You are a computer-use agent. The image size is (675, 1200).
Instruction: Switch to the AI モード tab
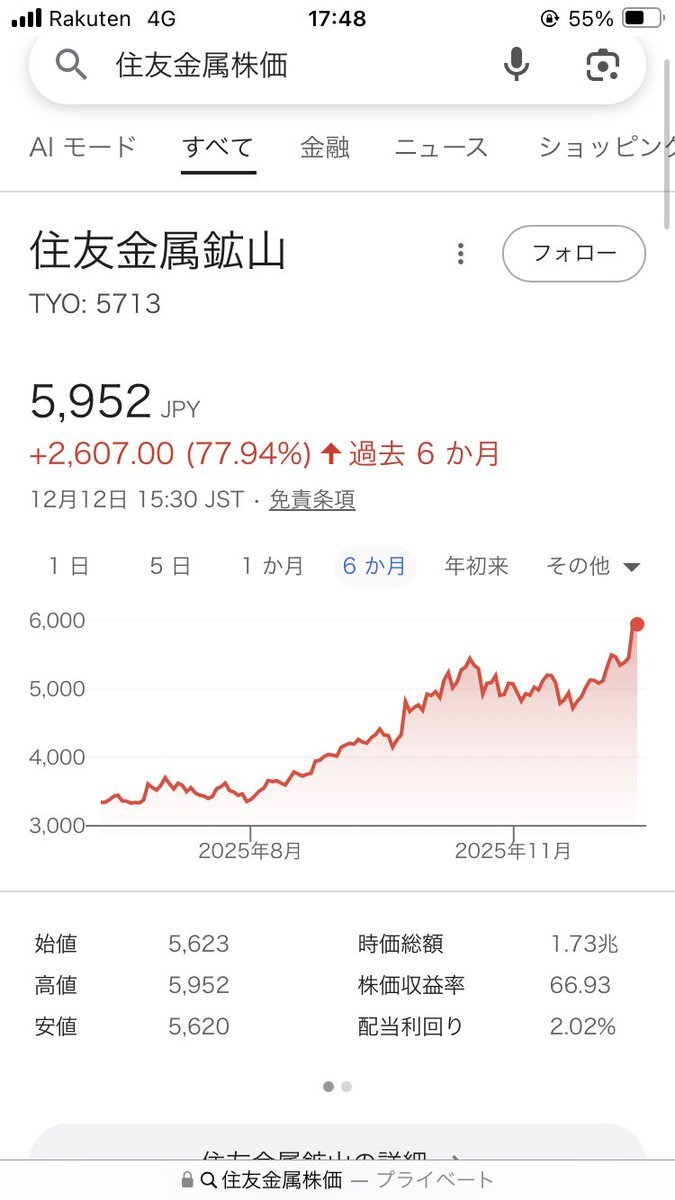[83, 147]
